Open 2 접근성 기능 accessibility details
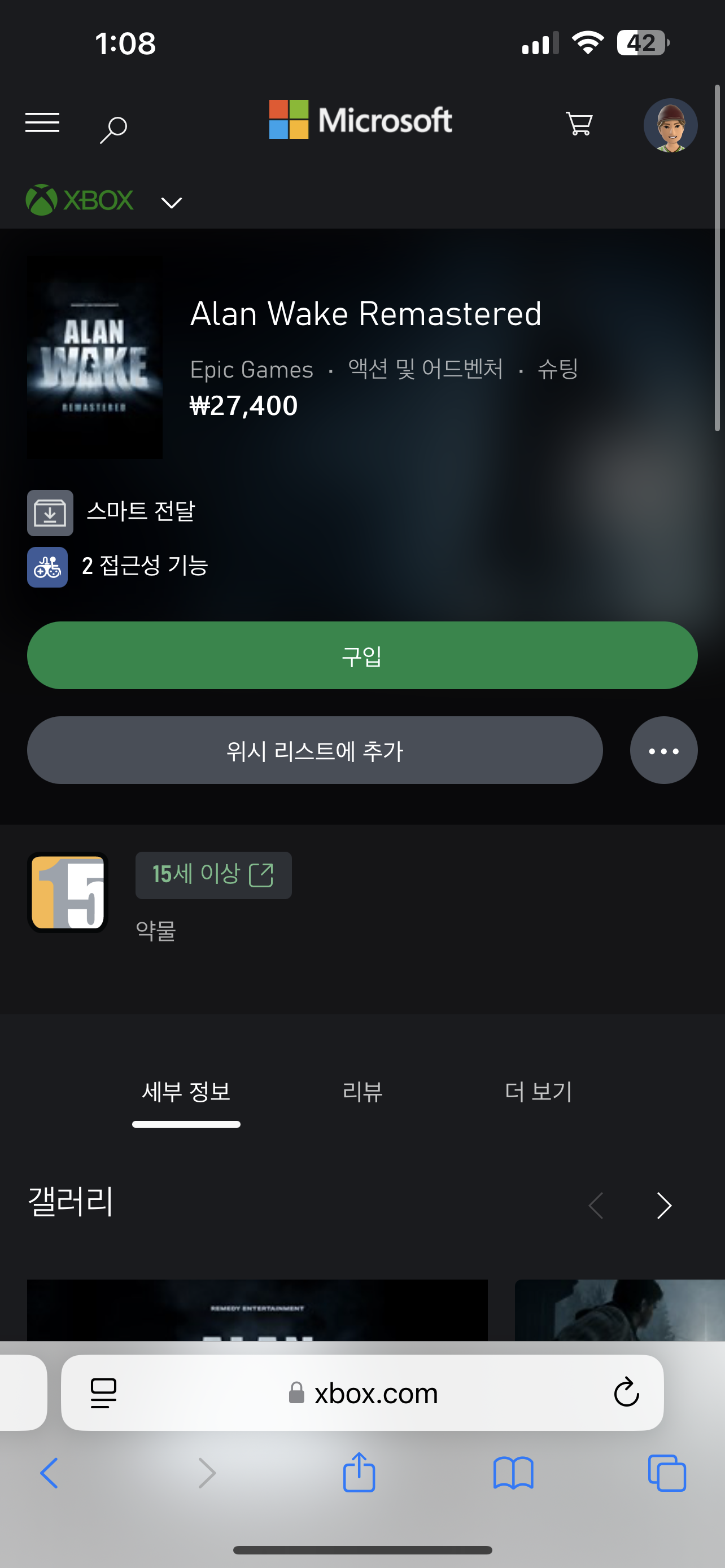The width and height of the screenshot is (725, 1568). (x=145, y=567)
